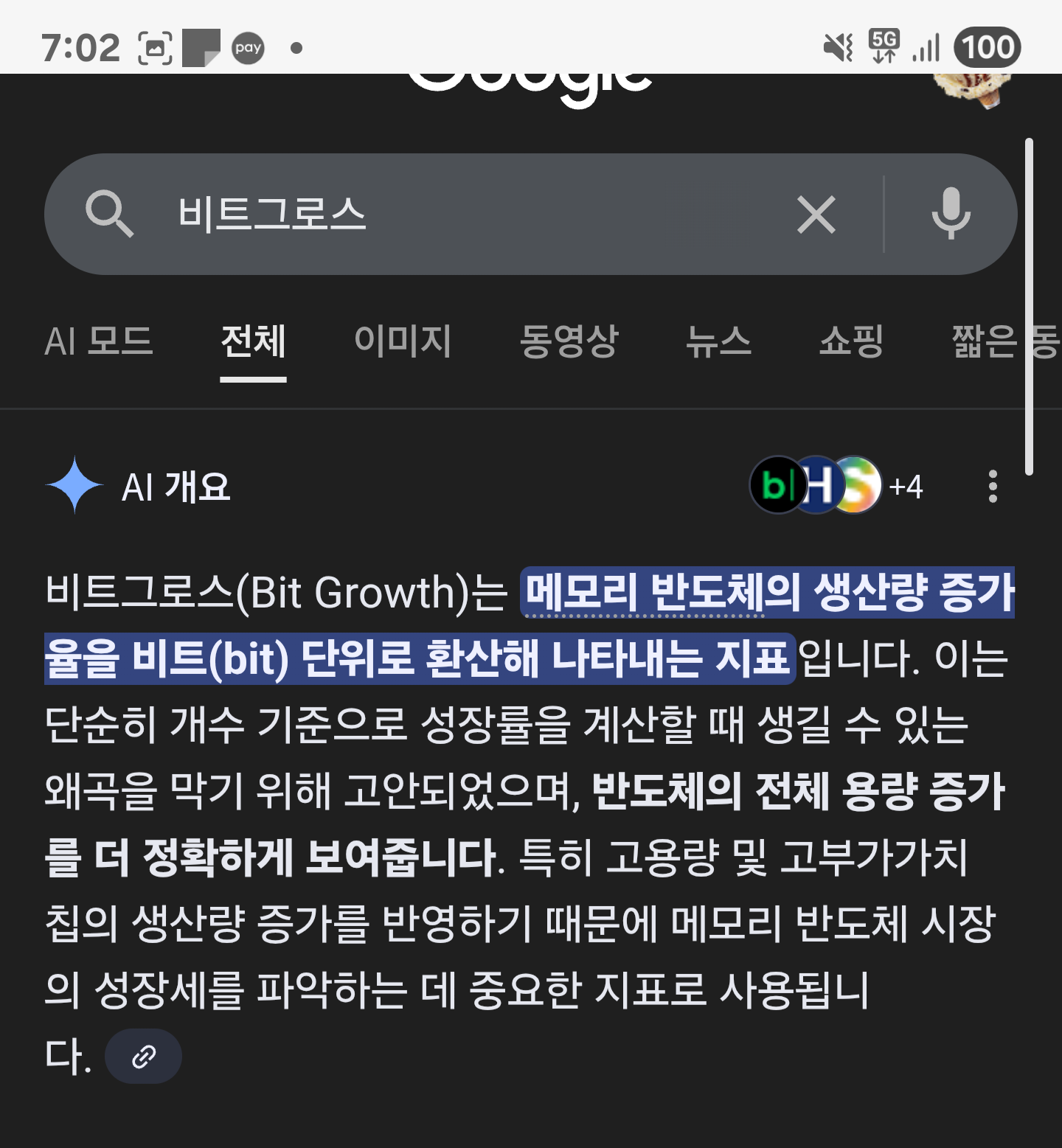Open the link icon after AI summary

143,1057
